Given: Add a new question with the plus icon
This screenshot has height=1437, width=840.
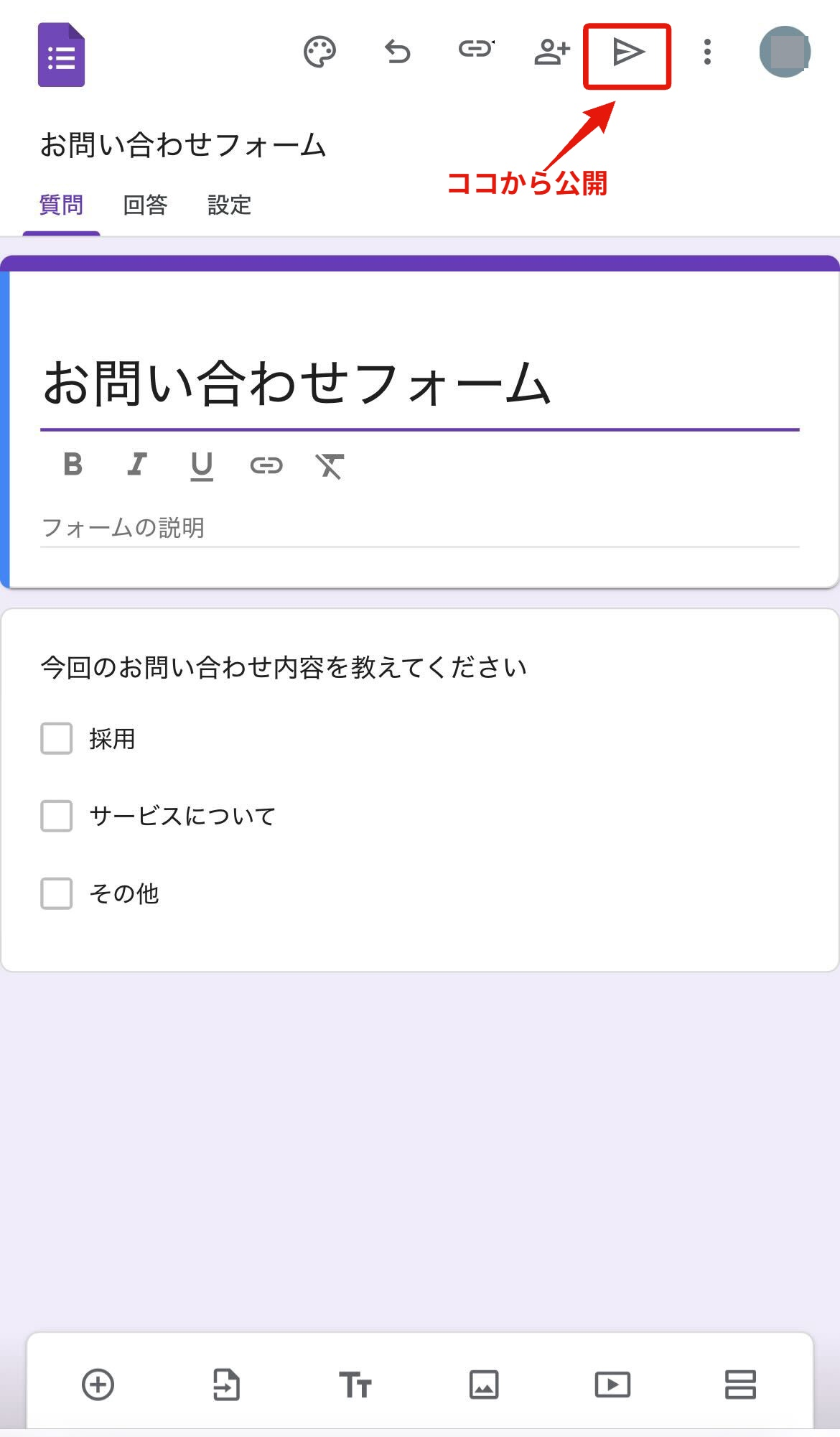Looking at the screenshot, I should (98, 1385).
